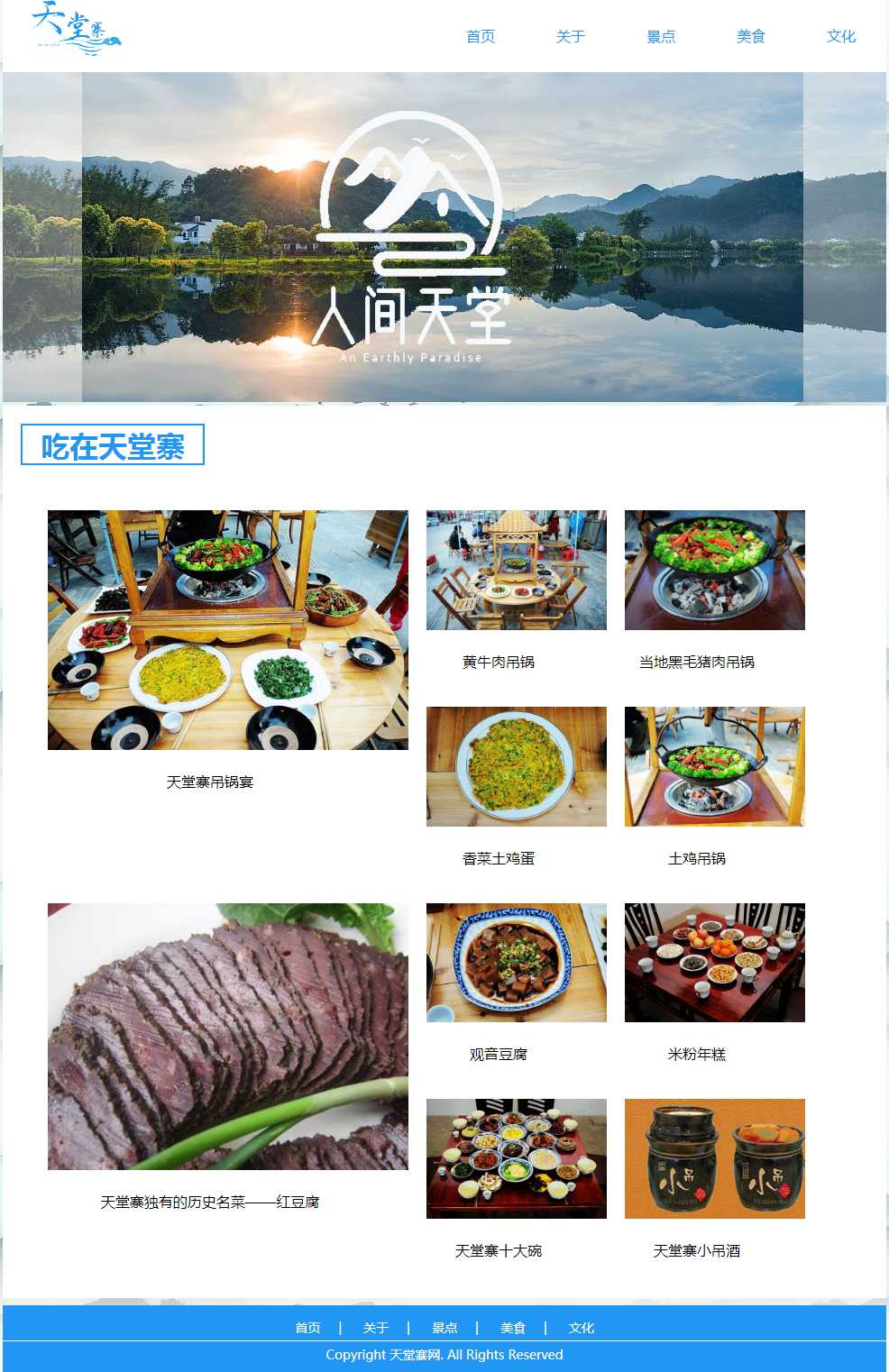Tap 景点 in the footer
The image size is (889, 1372).
point(444,1328)
